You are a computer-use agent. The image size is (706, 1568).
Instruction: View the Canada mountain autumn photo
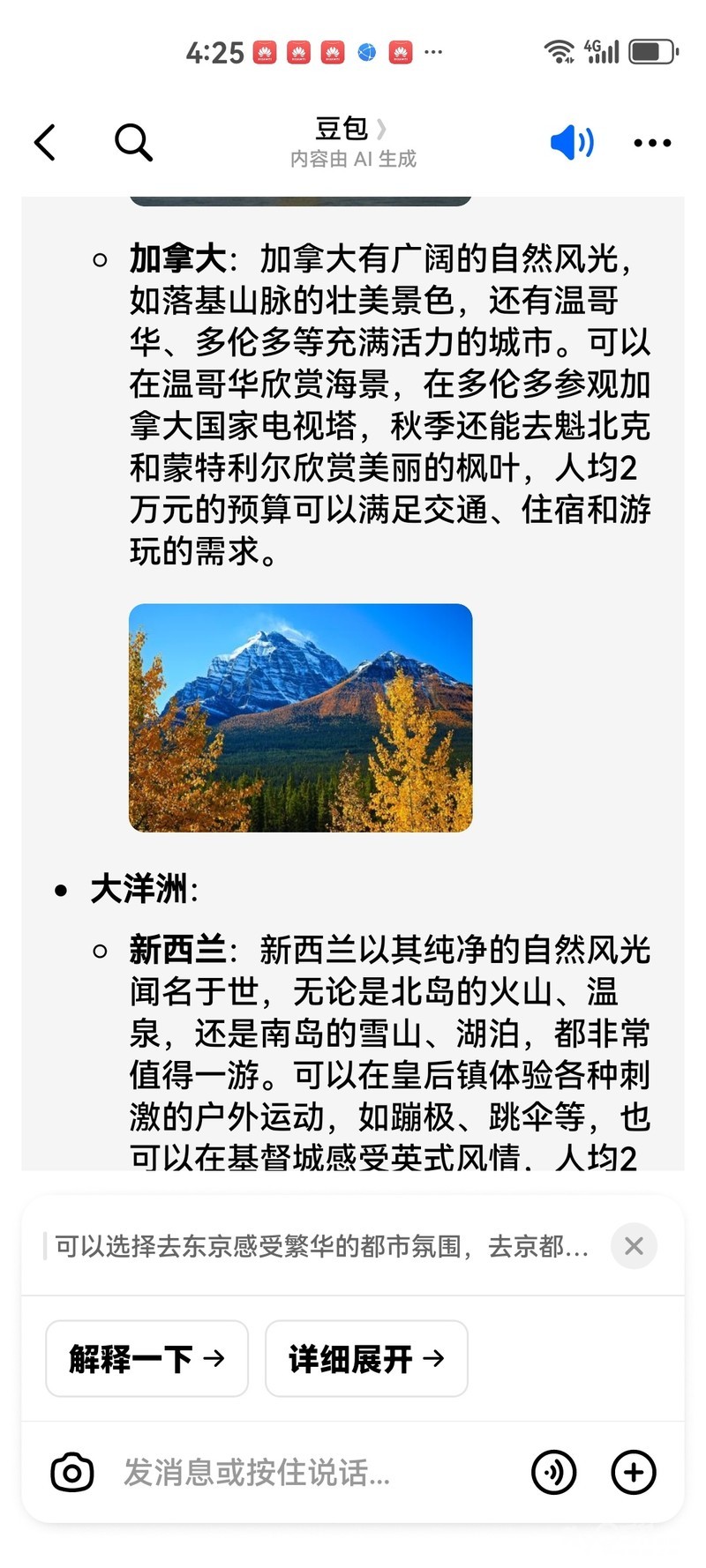tap(300, 717)
